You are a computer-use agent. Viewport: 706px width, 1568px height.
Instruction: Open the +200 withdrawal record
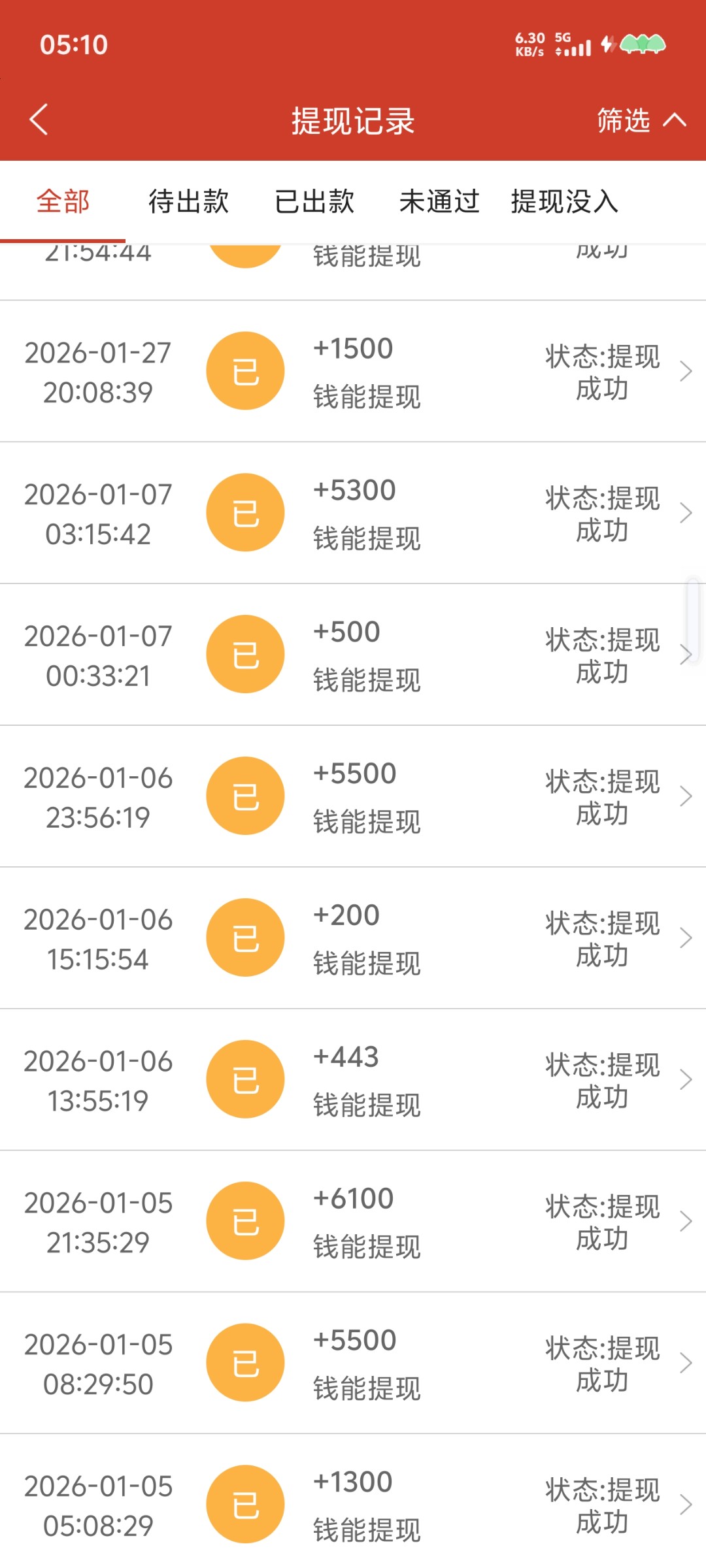point(353,938)
